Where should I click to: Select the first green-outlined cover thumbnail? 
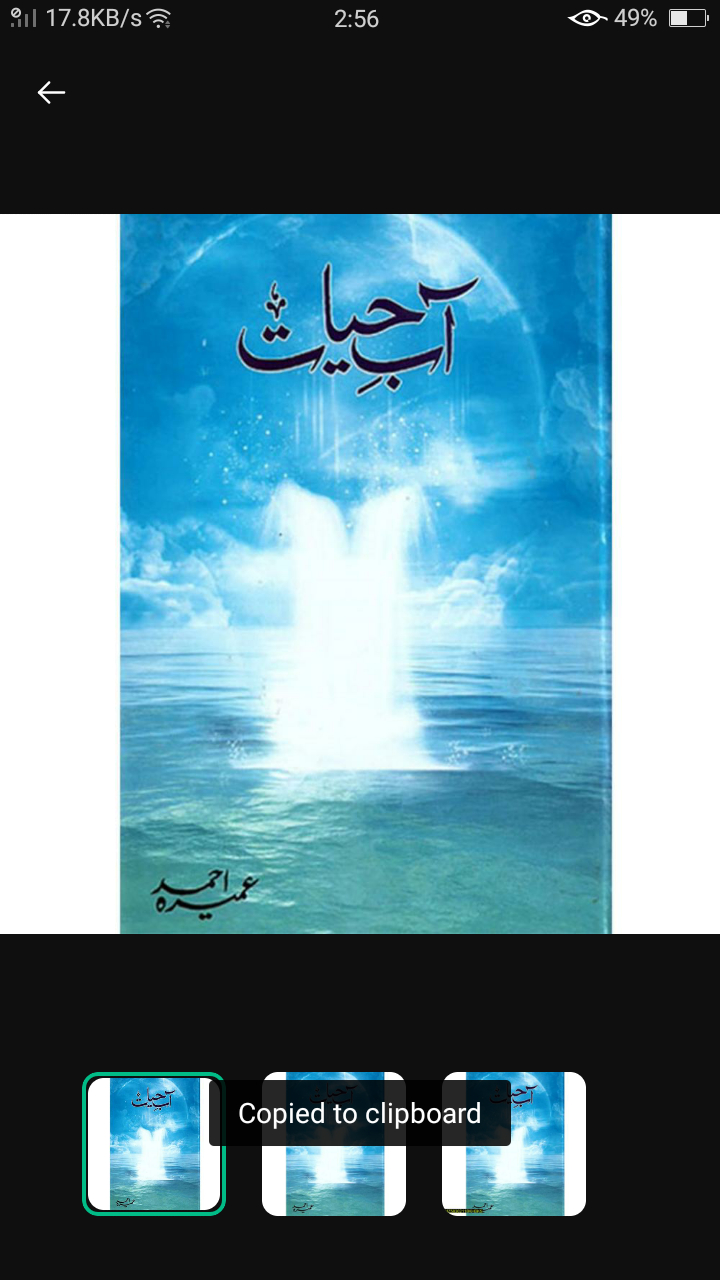click(x=154, y=1144)
